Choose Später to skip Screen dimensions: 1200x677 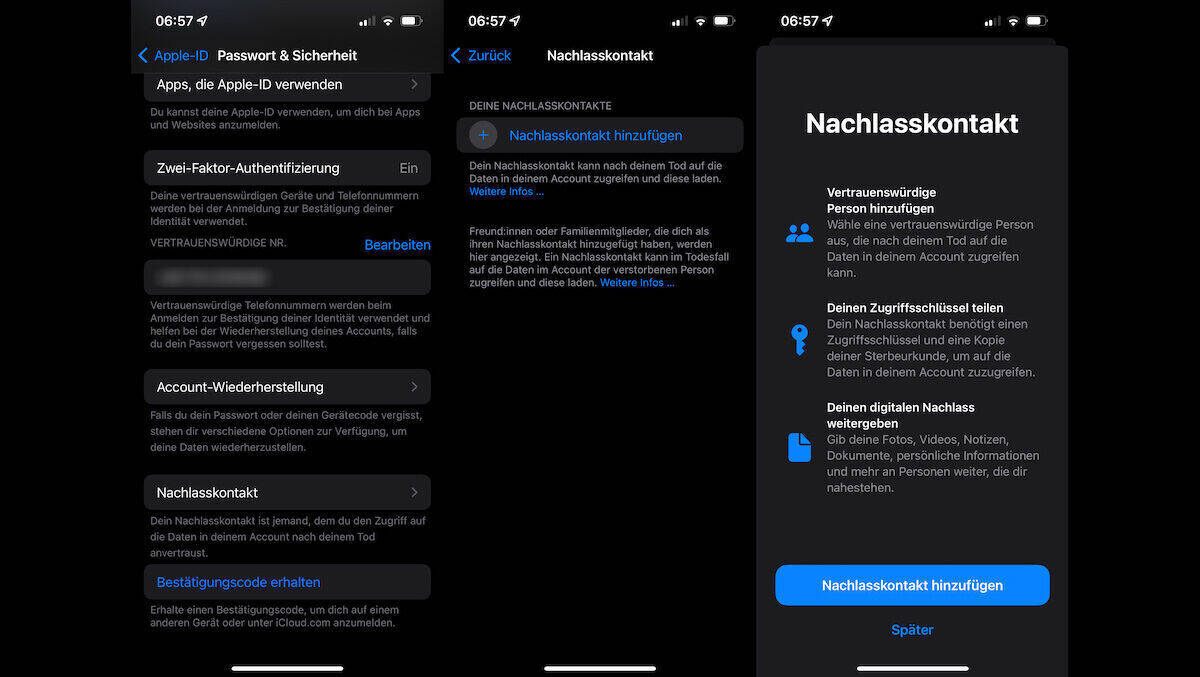912,630
